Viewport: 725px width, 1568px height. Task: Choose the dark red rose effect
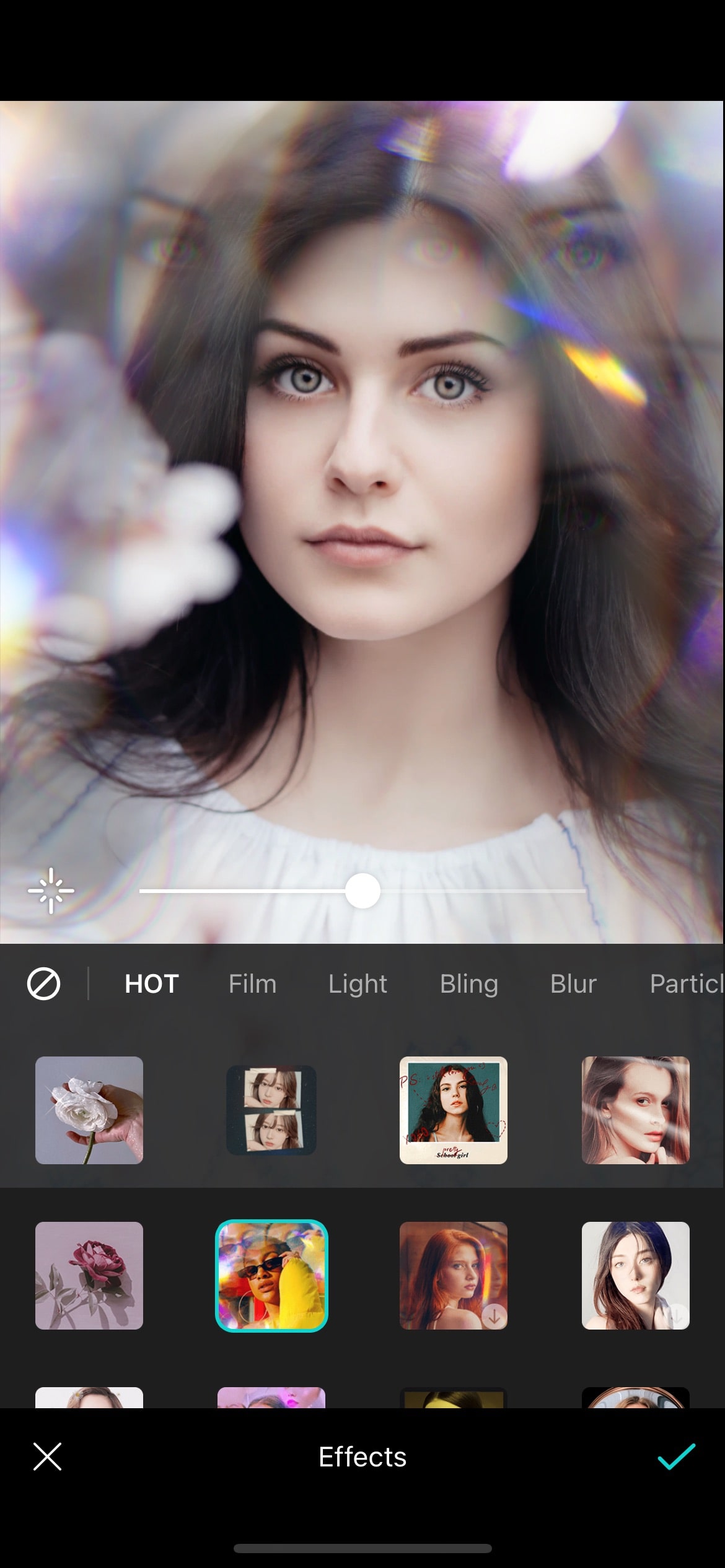point(89,1276)
